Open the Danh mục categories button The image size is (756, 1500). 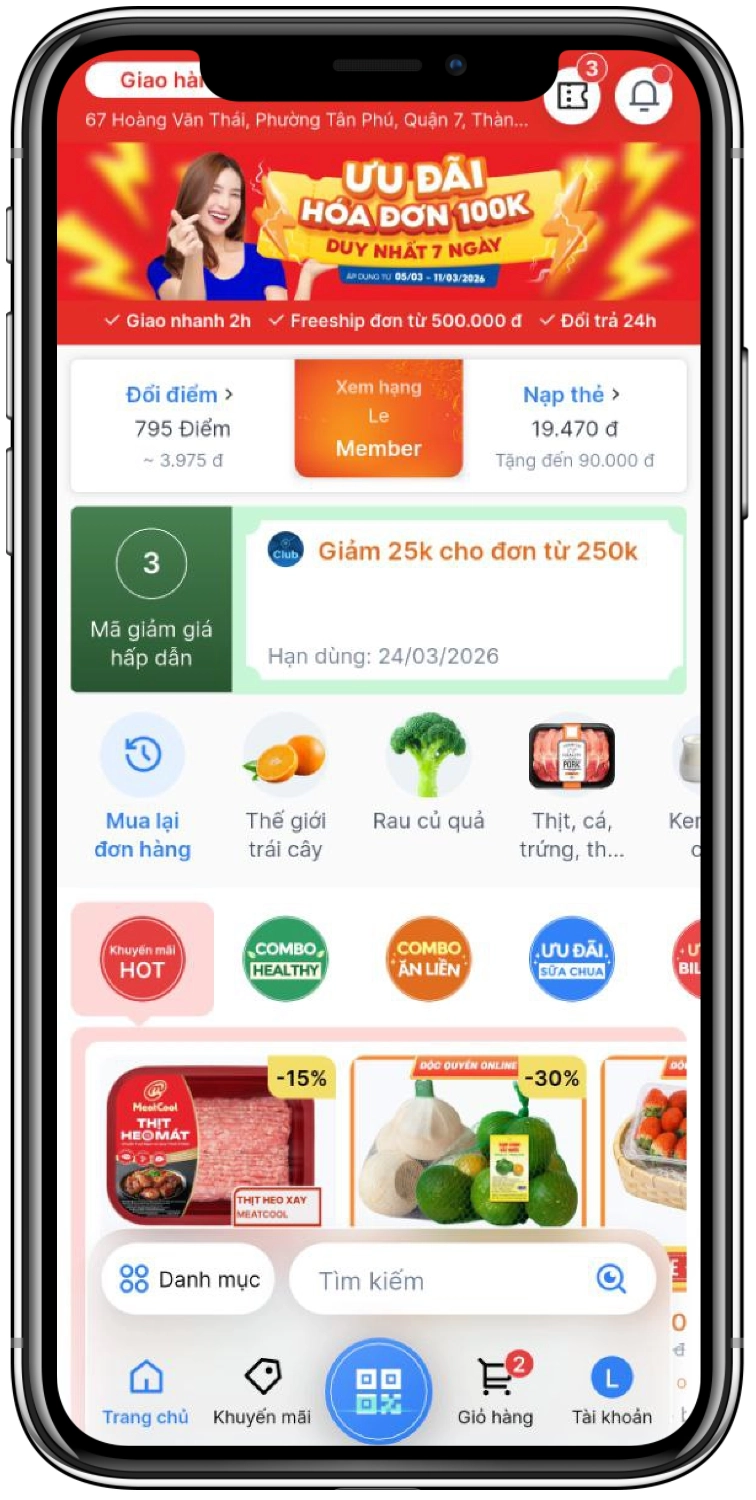coord(189,1279)
